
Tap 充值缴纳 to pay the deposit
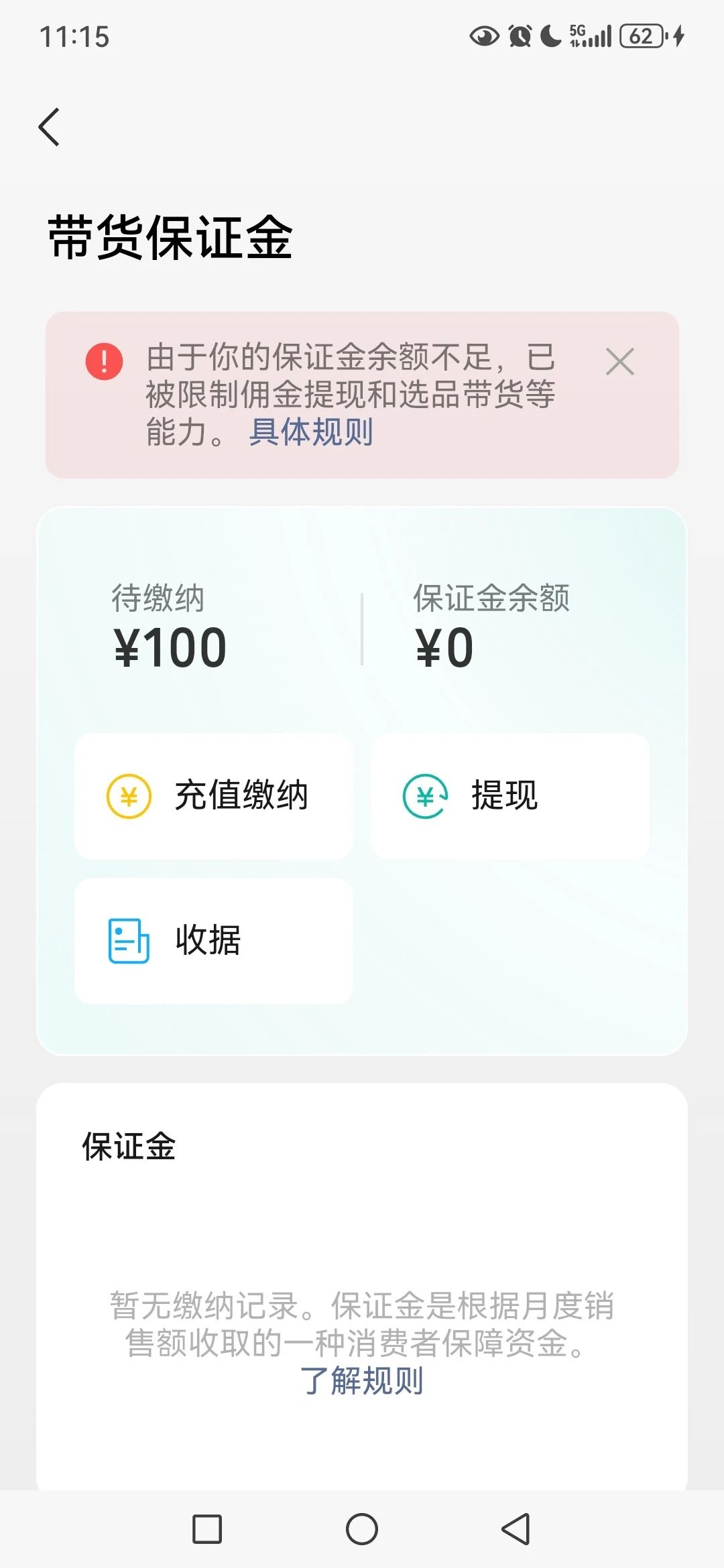[213, 796]
